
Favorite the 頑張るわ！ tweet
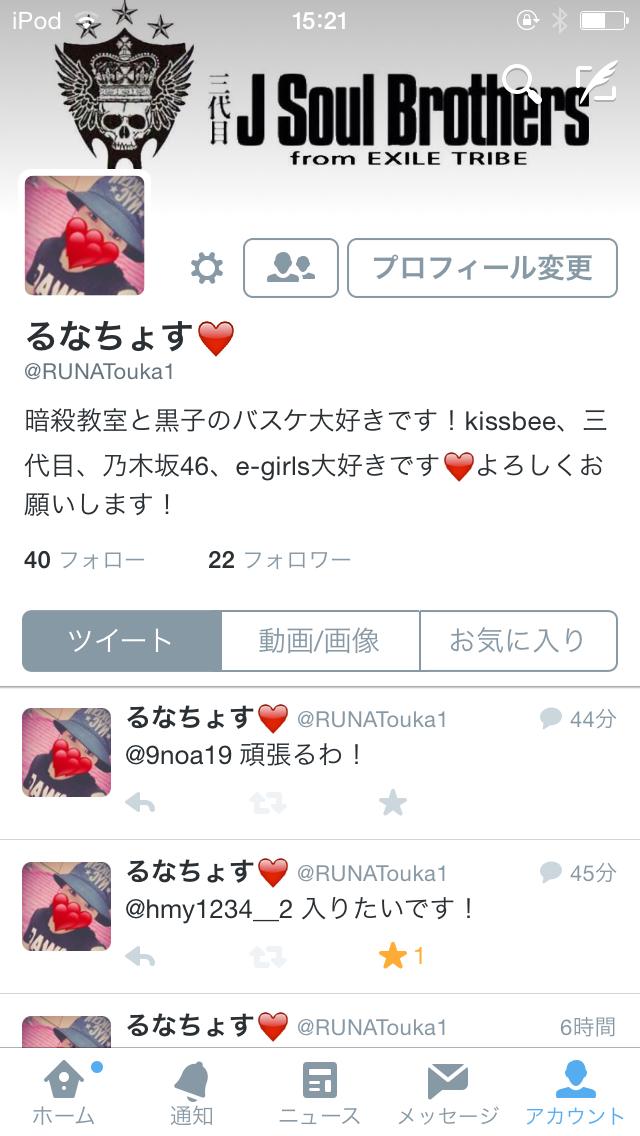[x=393, y=803]
